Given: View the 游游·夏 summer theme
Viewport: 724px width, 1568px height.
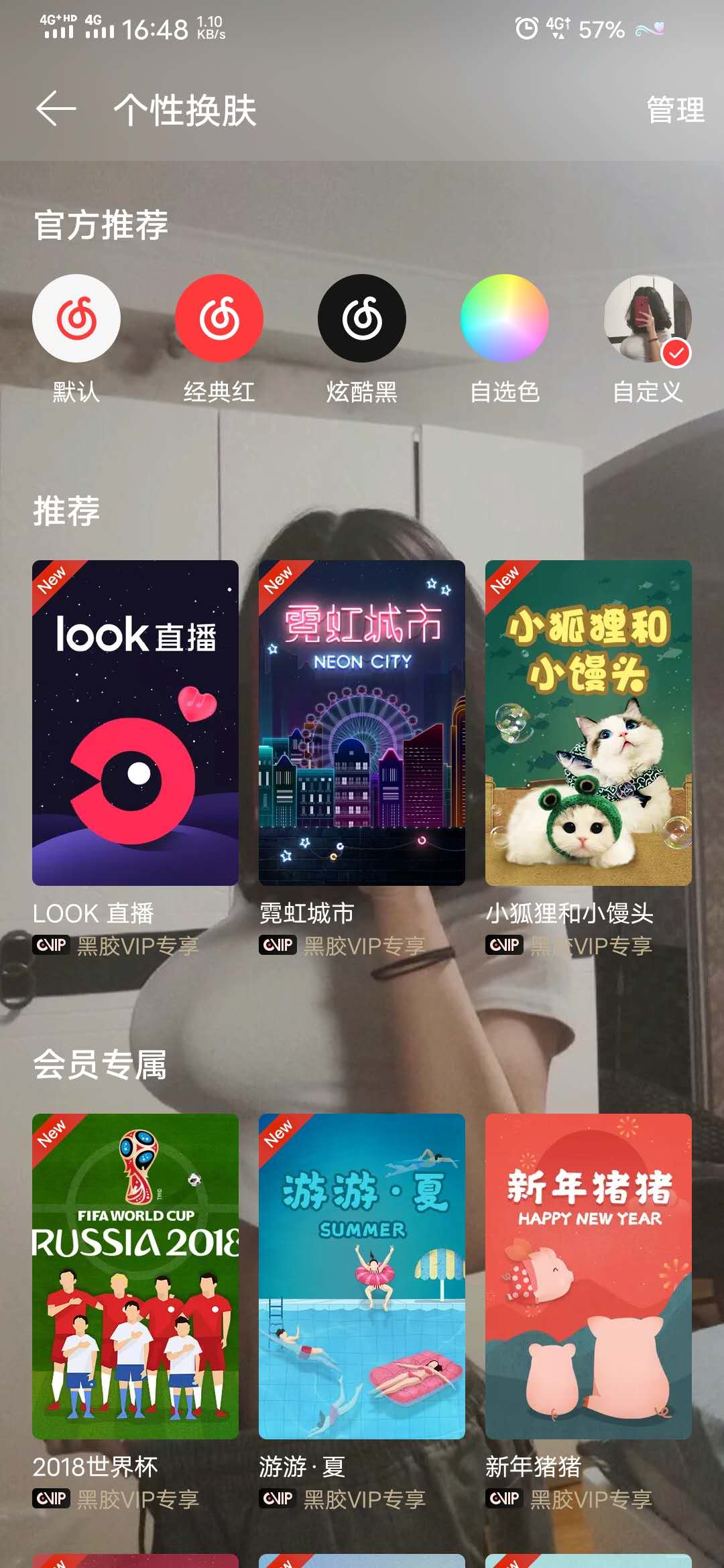Looking at the screenshot, I should [x=362, y=1276].
